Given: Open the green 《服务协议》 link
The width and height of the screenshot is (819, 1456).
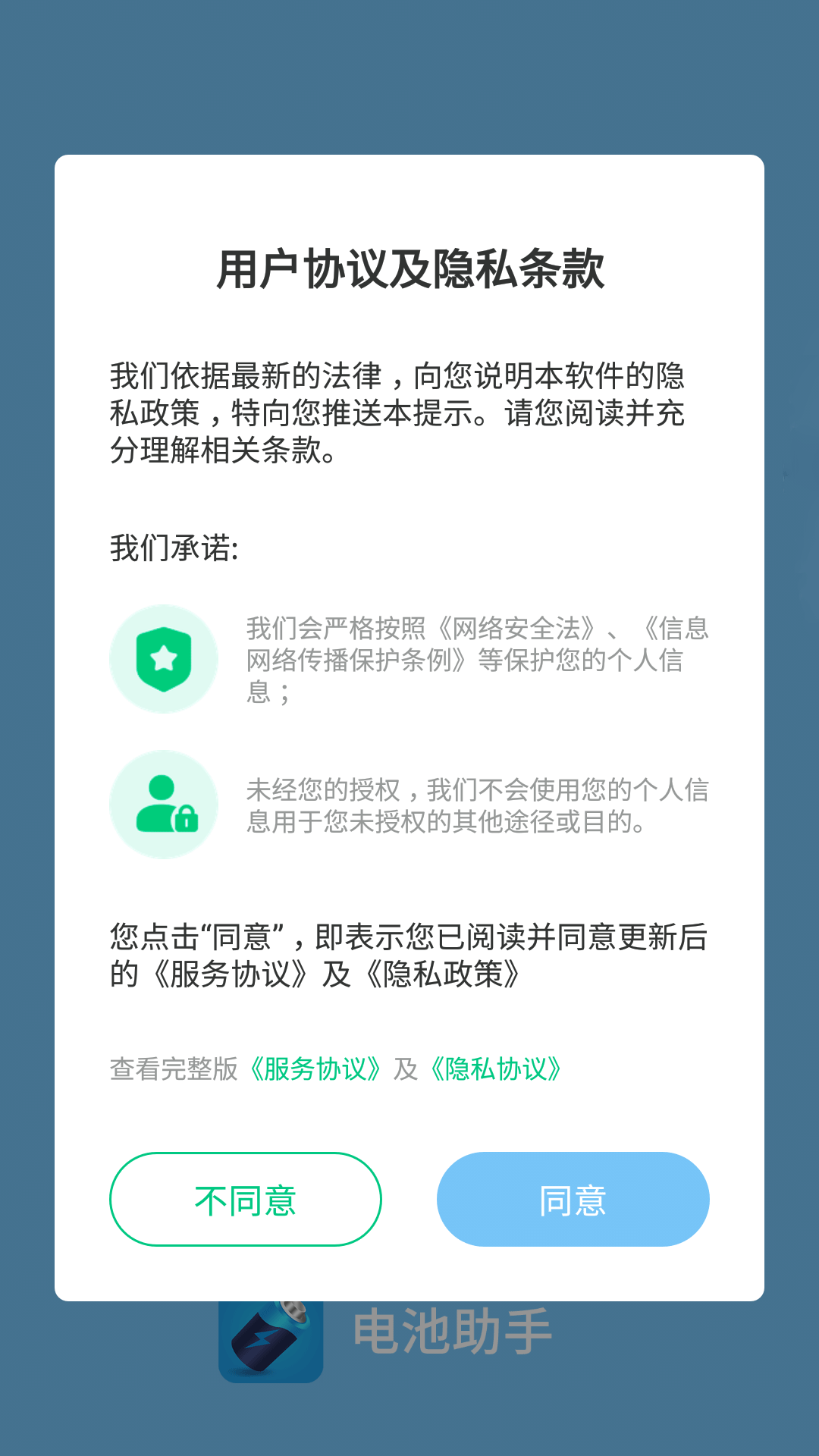Looking at the screenshot, I should [x=315, y=1068].
